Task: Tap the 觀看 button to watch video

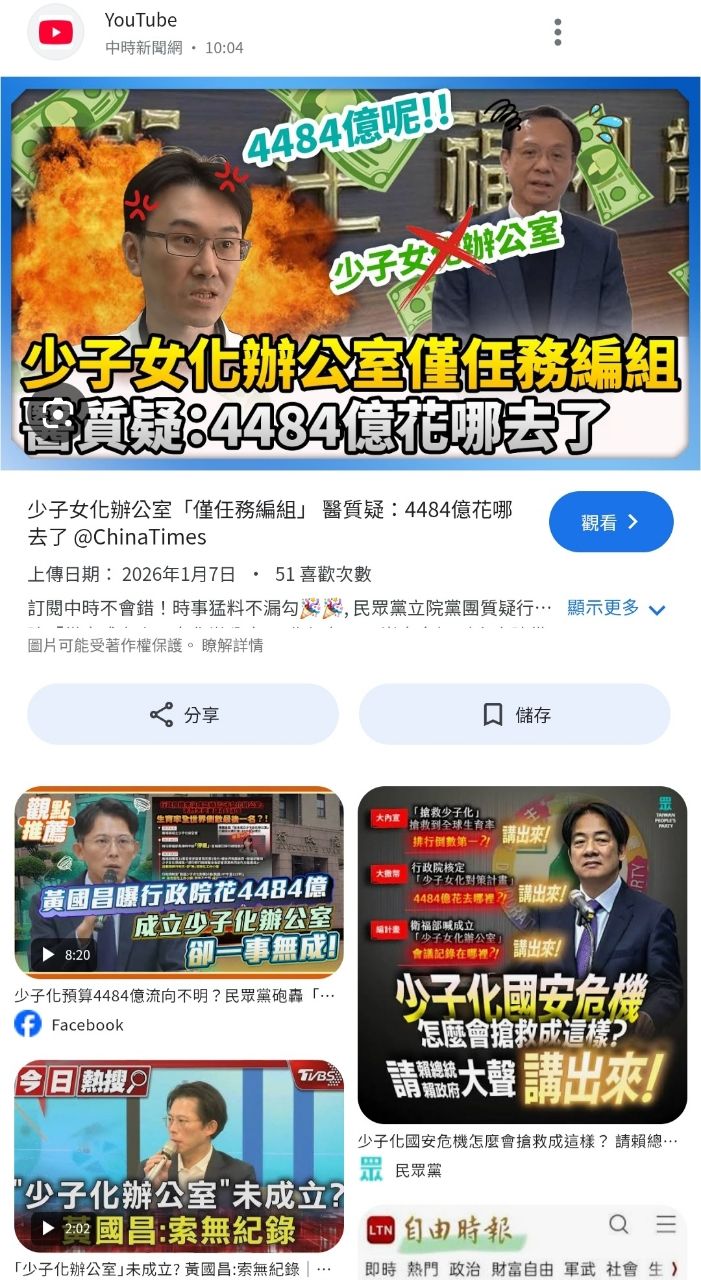Action: pyautogui.click(x=610, y=522)
